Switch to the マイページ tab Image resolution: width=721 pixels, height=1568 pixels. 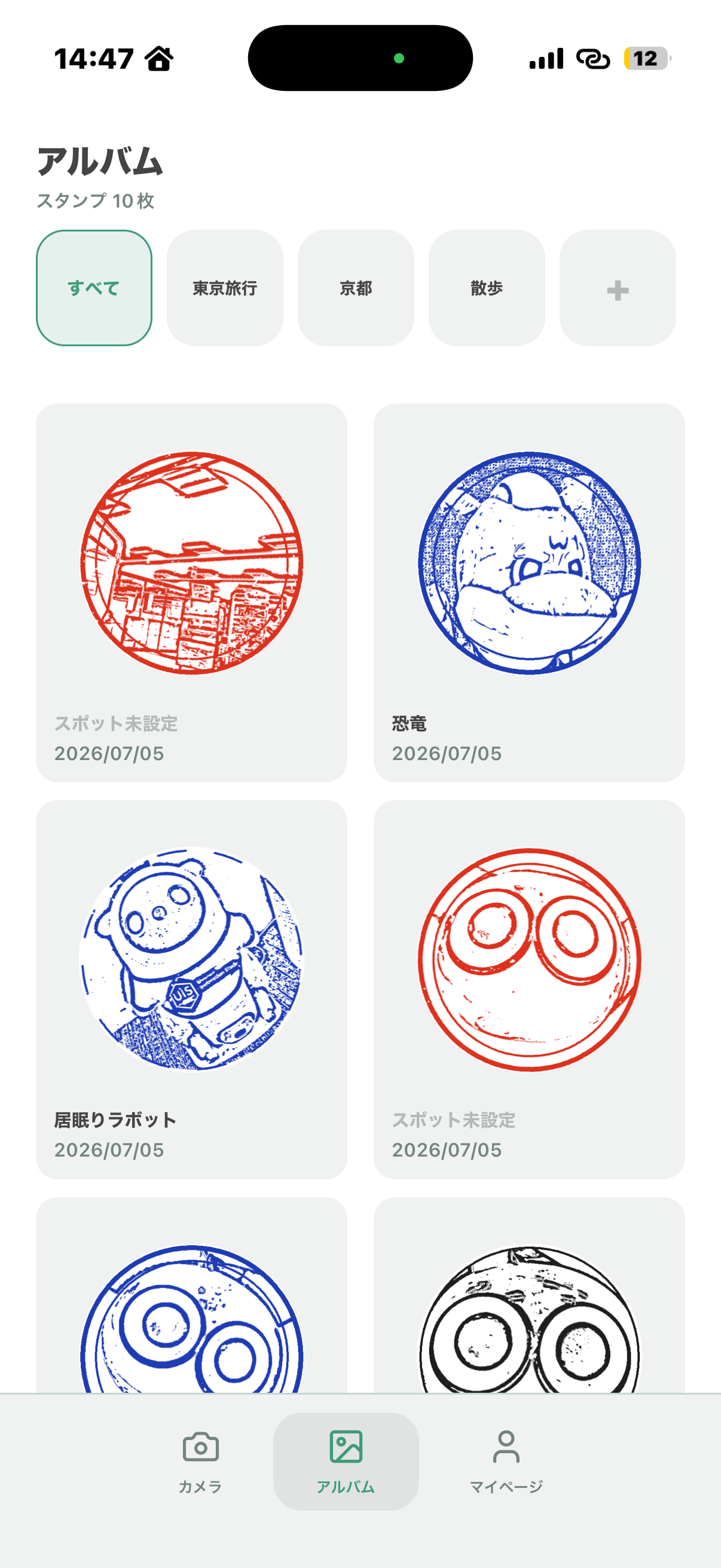(x=506, y=1462)
